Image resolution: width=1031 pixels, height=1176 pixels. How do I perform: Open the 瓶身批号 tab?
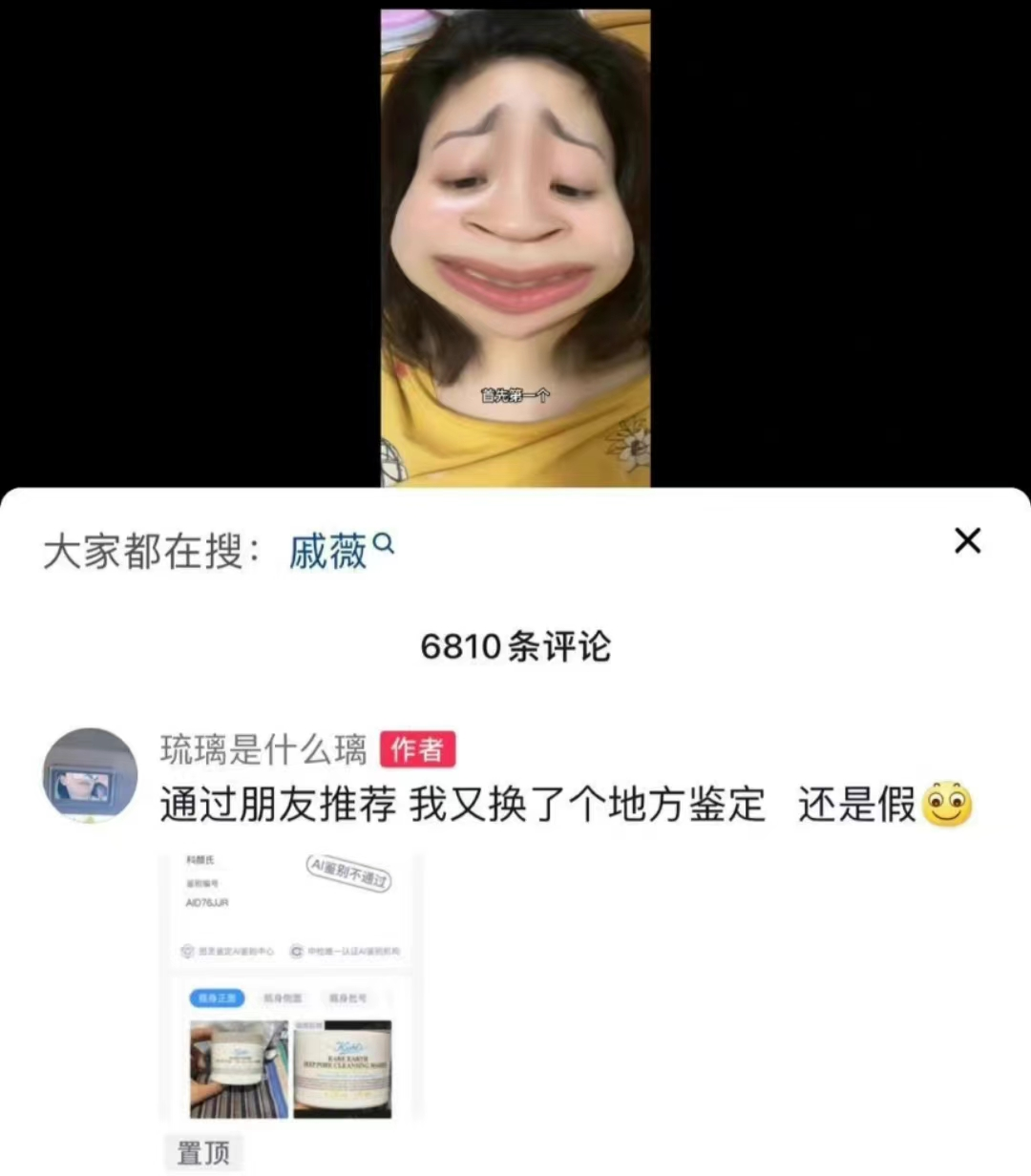point(346,997)
